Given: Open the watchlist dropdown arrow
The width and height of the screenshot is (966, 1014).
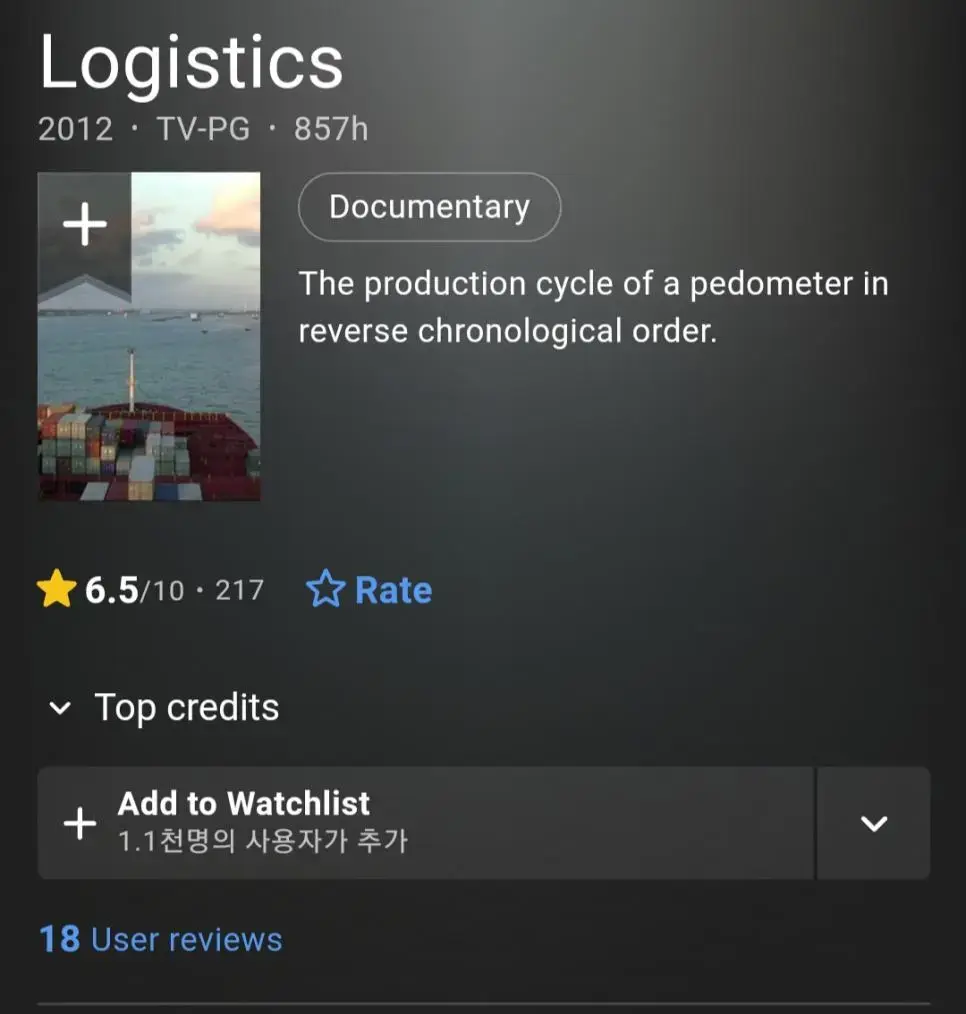Looking at the screenshot, I should (x=874, y=823).
